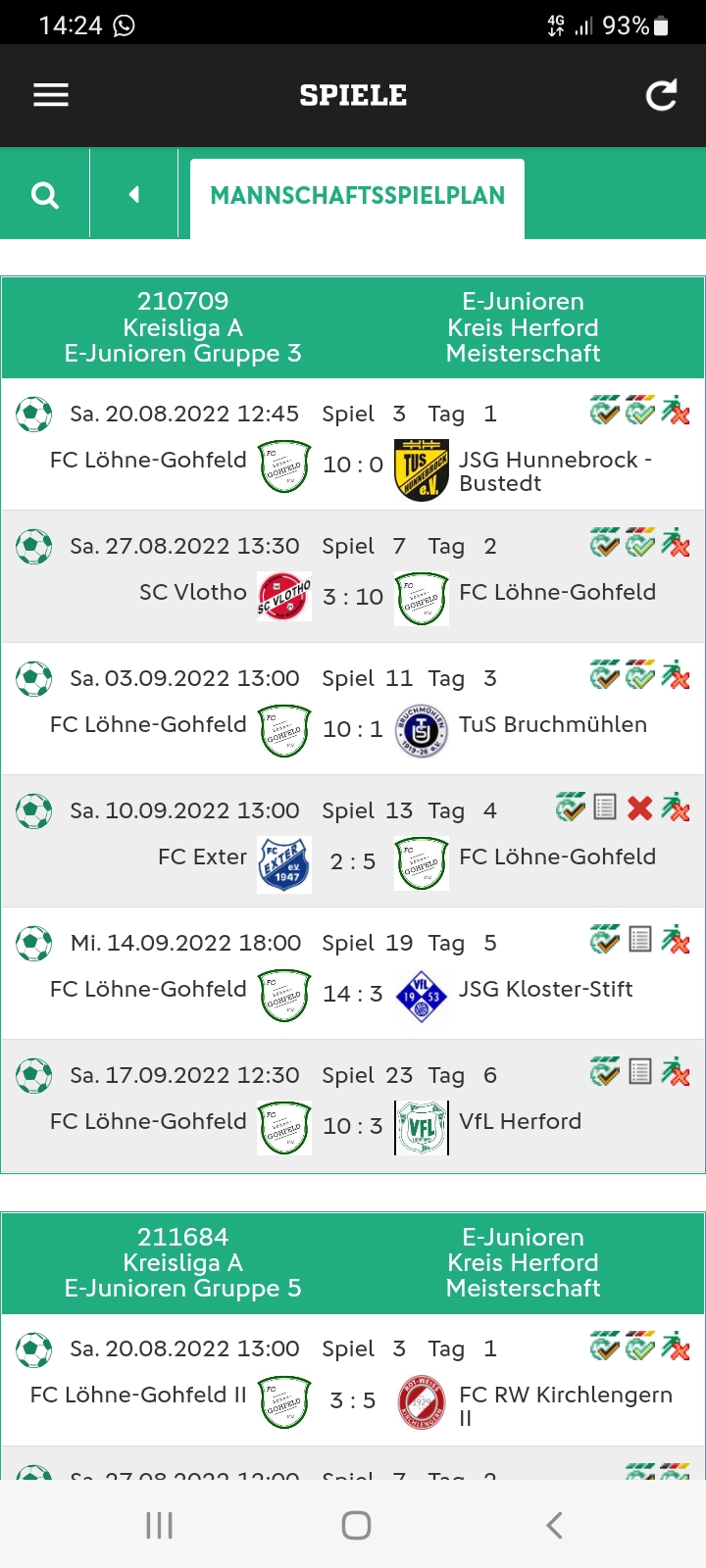Open match FC Exter vs FC Löhne-Gohfeld
This screenshot has height=1568, width=706.
[353, 842]
